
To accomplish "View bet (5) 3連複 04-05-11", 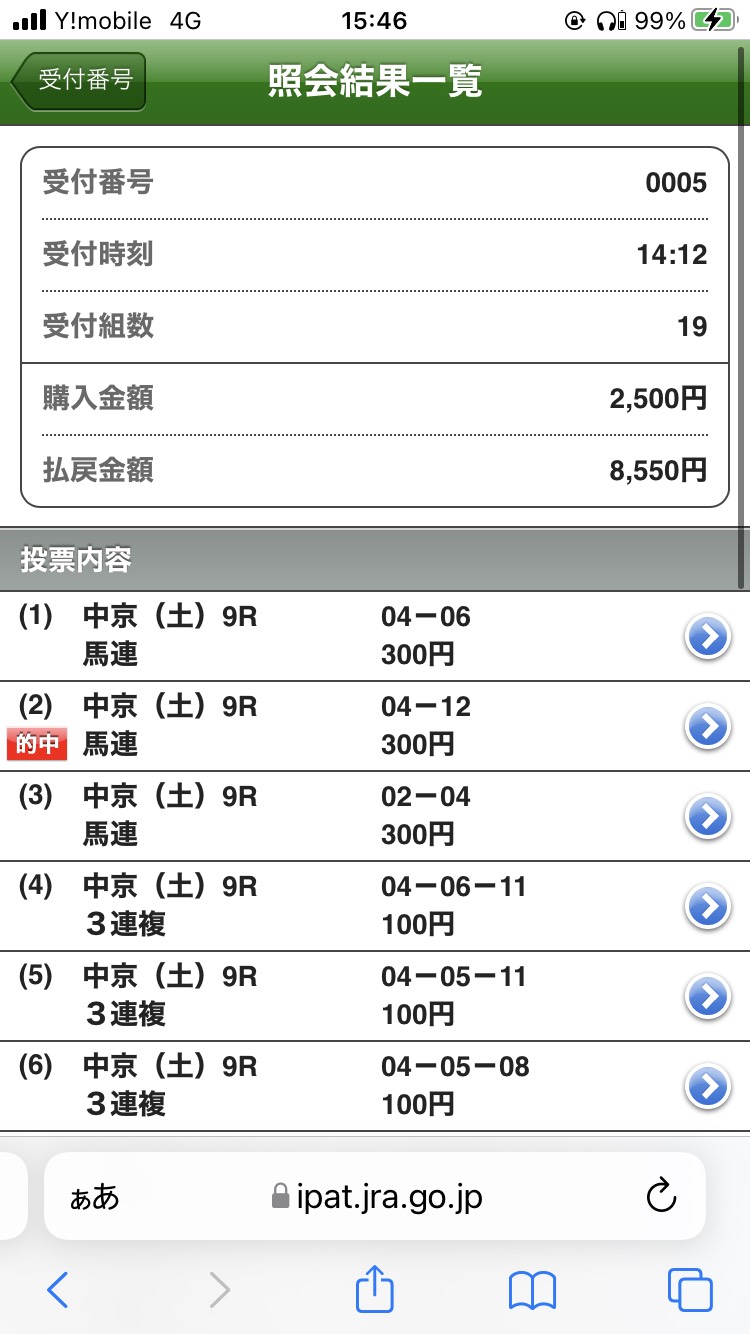I will point(708,996).
